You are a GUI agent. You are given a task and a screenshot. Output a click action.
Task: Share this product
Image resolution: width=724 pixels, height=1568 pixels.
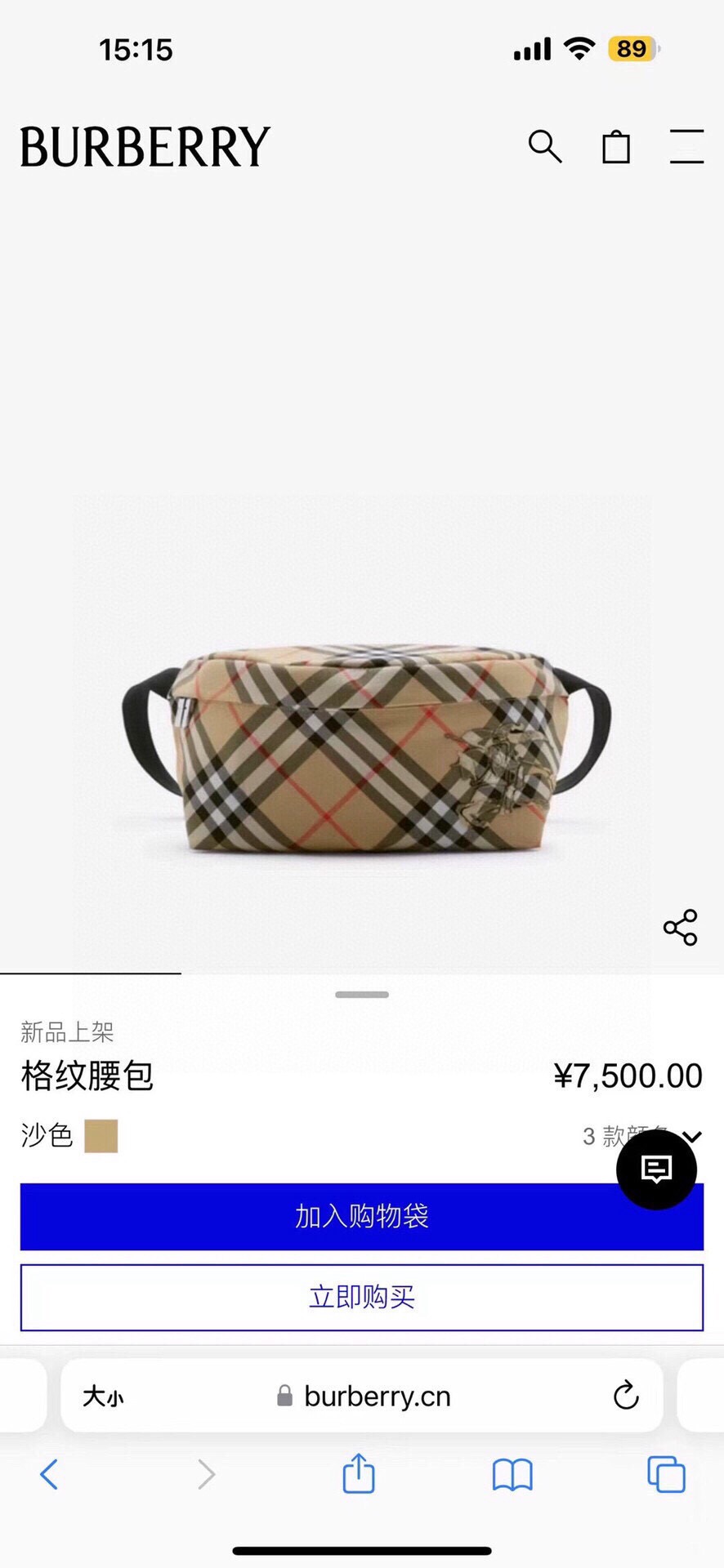click(680, 928)
